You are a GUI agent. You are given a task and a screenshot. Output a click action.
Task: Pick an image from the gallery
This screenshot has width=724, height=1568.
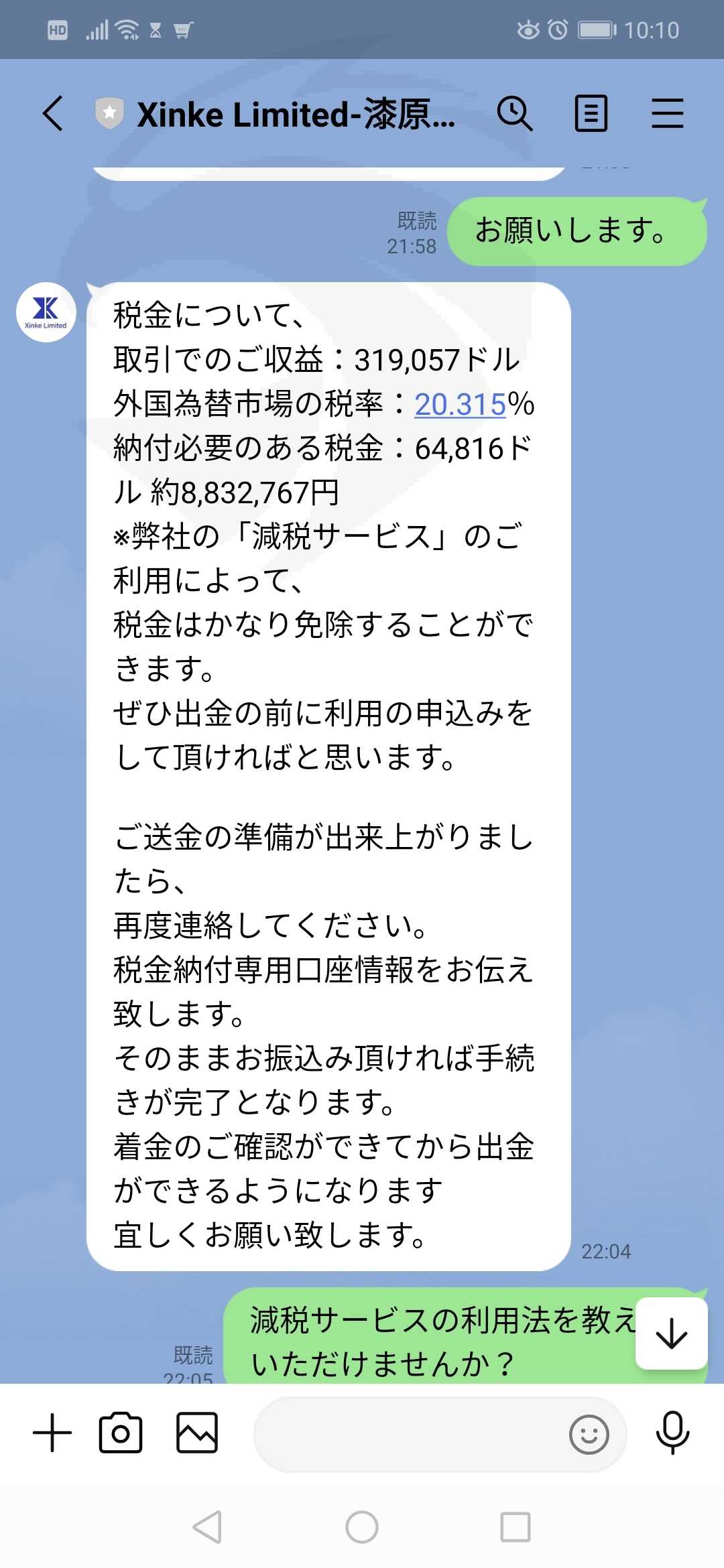click(197, 1433)
